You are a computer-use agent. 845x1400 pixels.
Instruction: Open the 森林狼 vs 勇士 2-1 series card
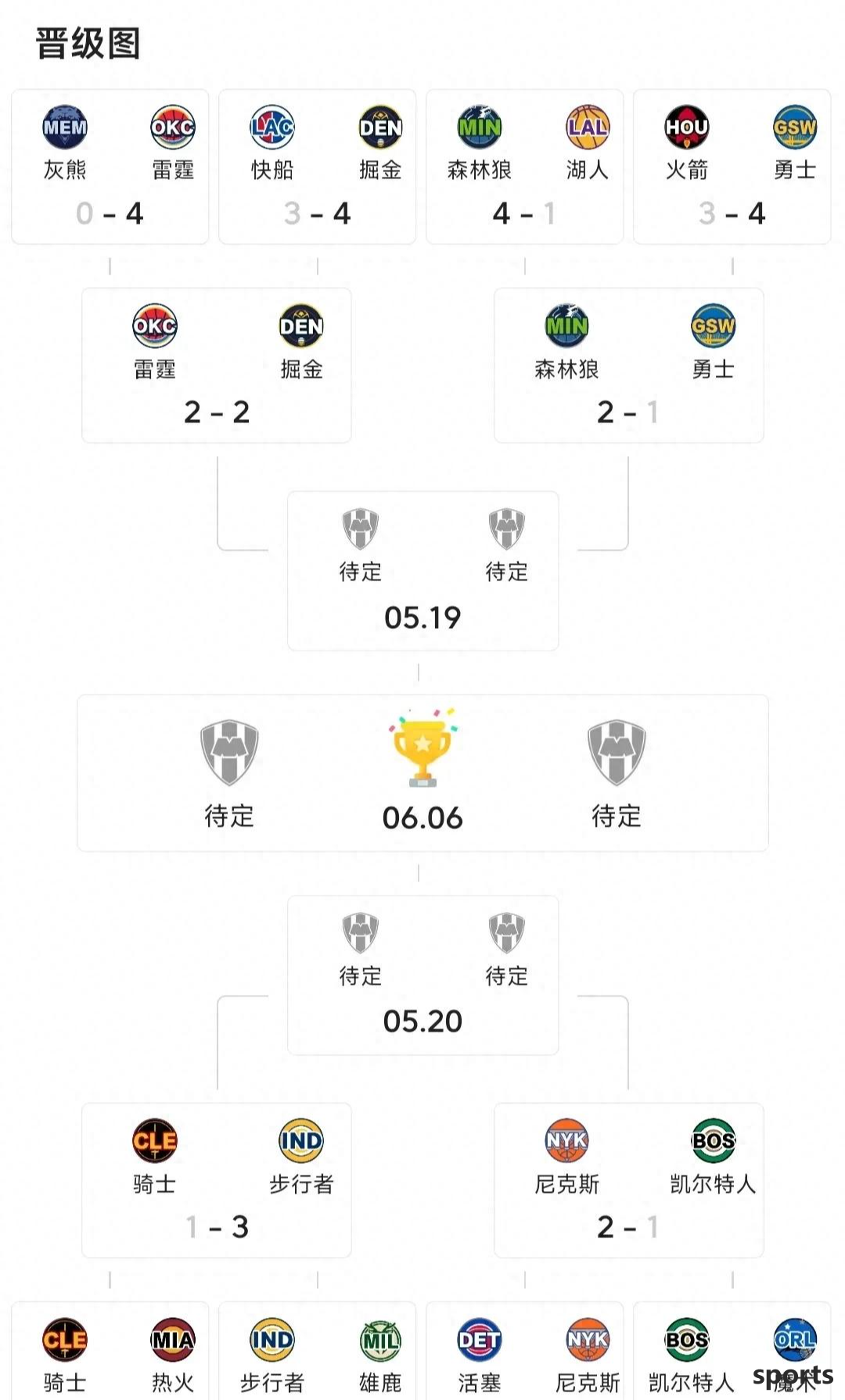click(x=629, y=365)
